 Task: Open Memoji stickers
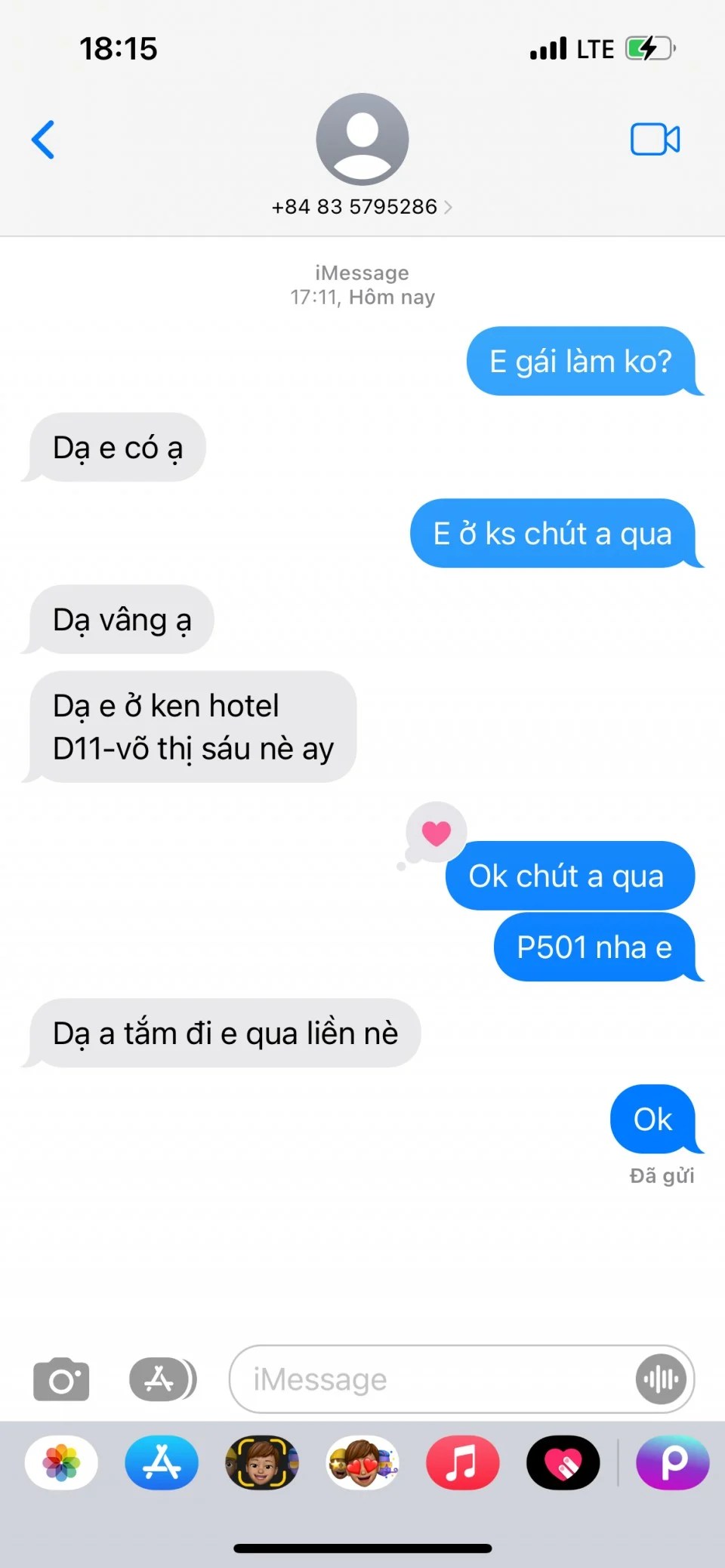[362, 1462]
